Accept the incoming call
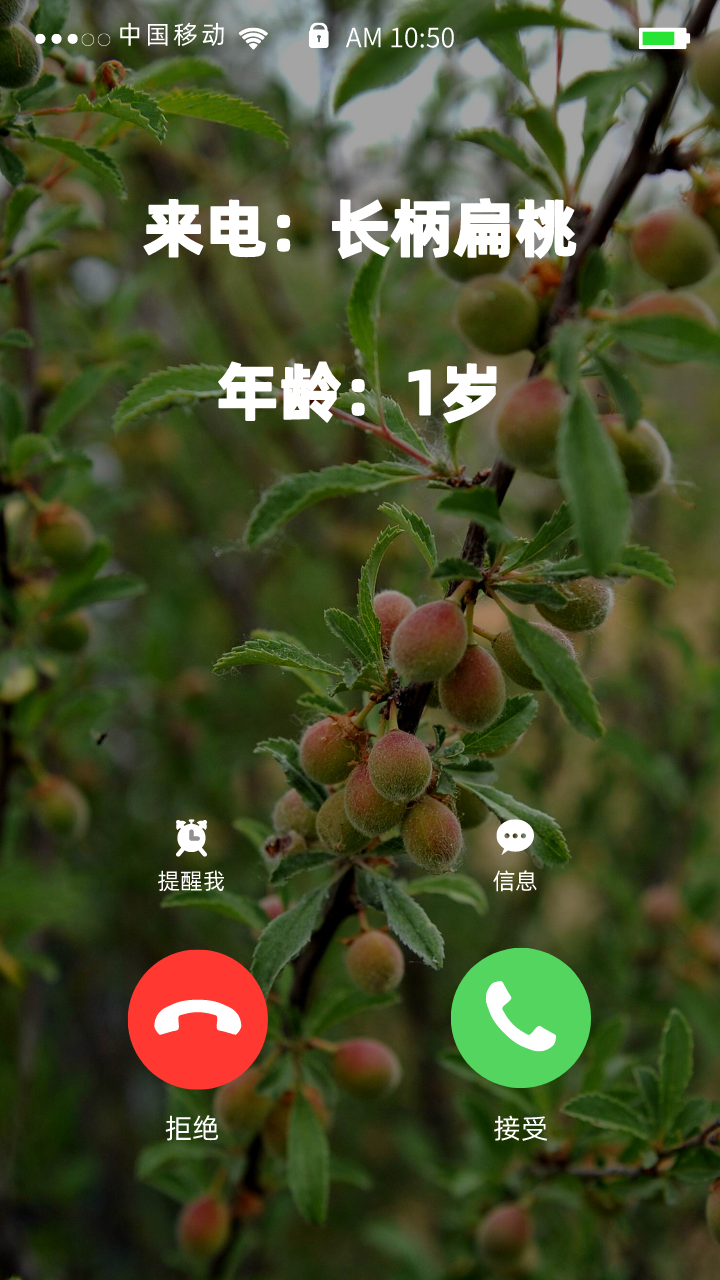 (520, 1018)
